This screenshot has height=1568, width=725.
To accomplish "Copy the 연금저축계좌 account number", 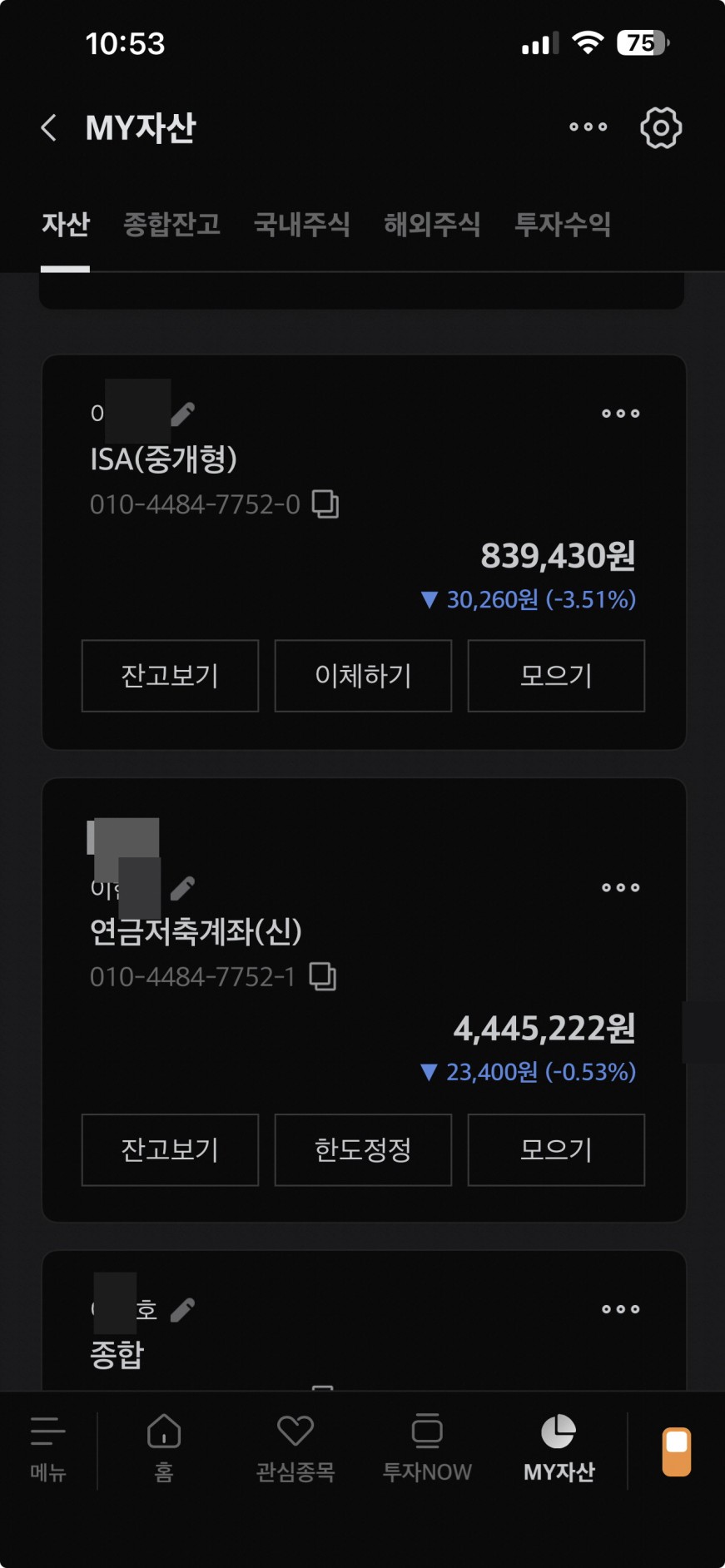I will pyautogui.click(x=323, y=976).
